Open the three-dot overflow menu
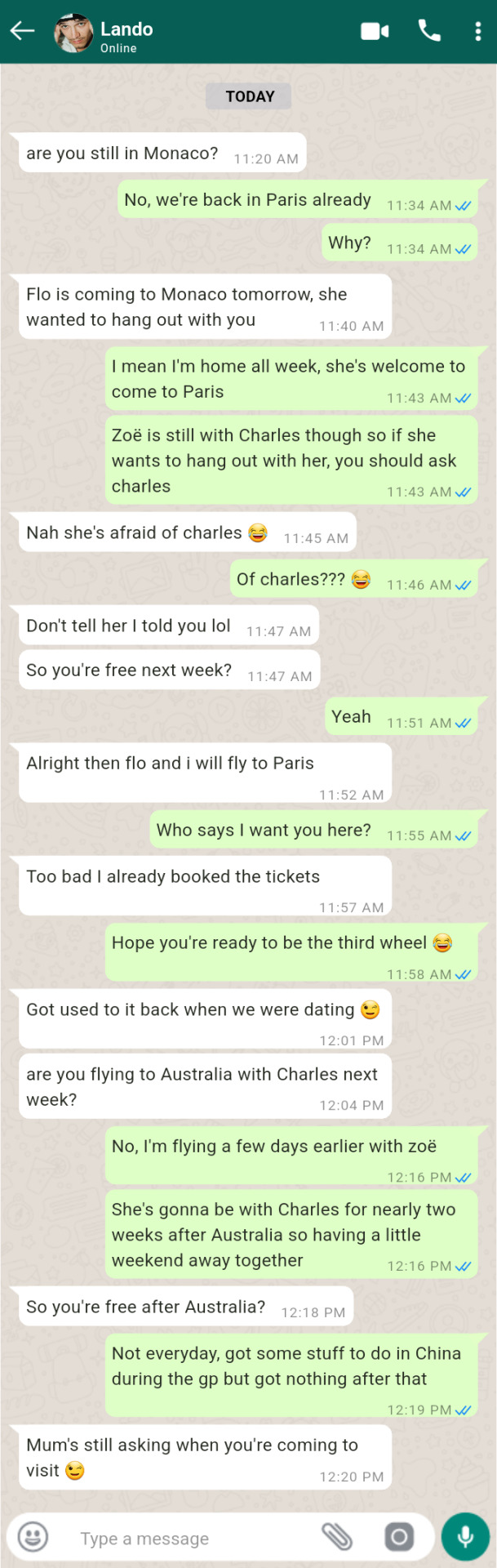Image resolution: width=497 pixels, height=1568 pixels. point(477,31)
